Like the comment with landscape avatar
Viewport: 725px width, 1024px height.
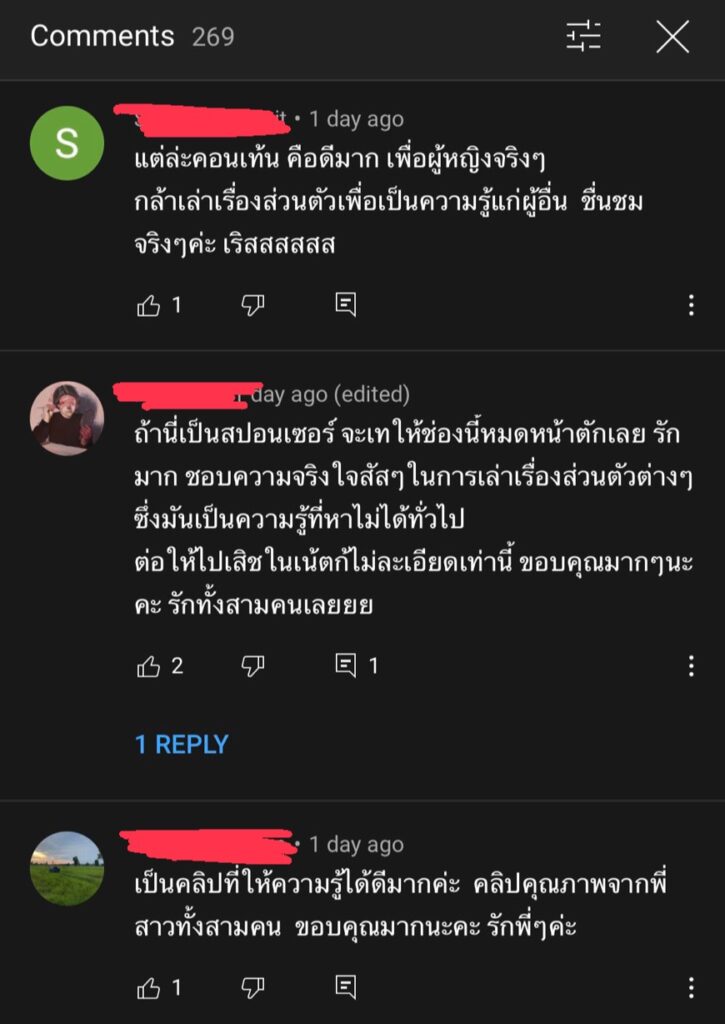click(149, 988)
